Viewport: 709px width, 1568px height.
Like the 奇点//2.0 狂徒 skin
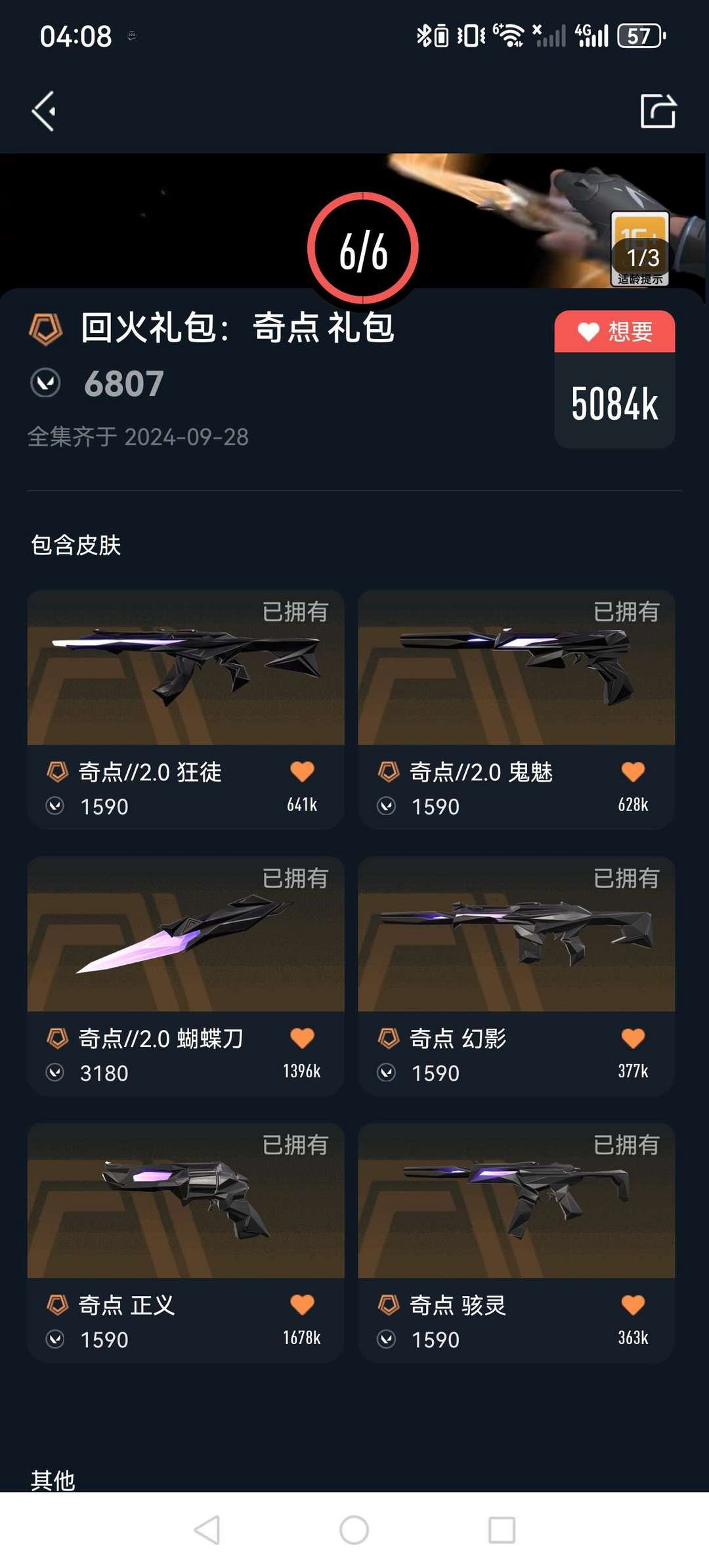[302, 771]
